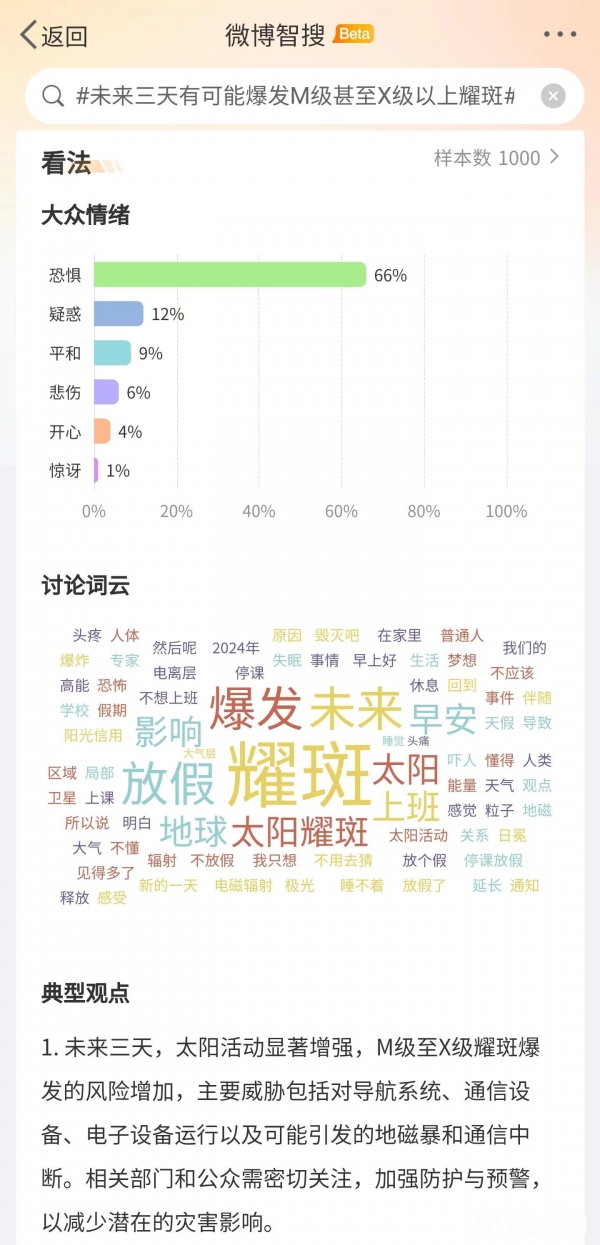
Task: Open the three-dot overflow menu
Action: (x=560, y=34)
